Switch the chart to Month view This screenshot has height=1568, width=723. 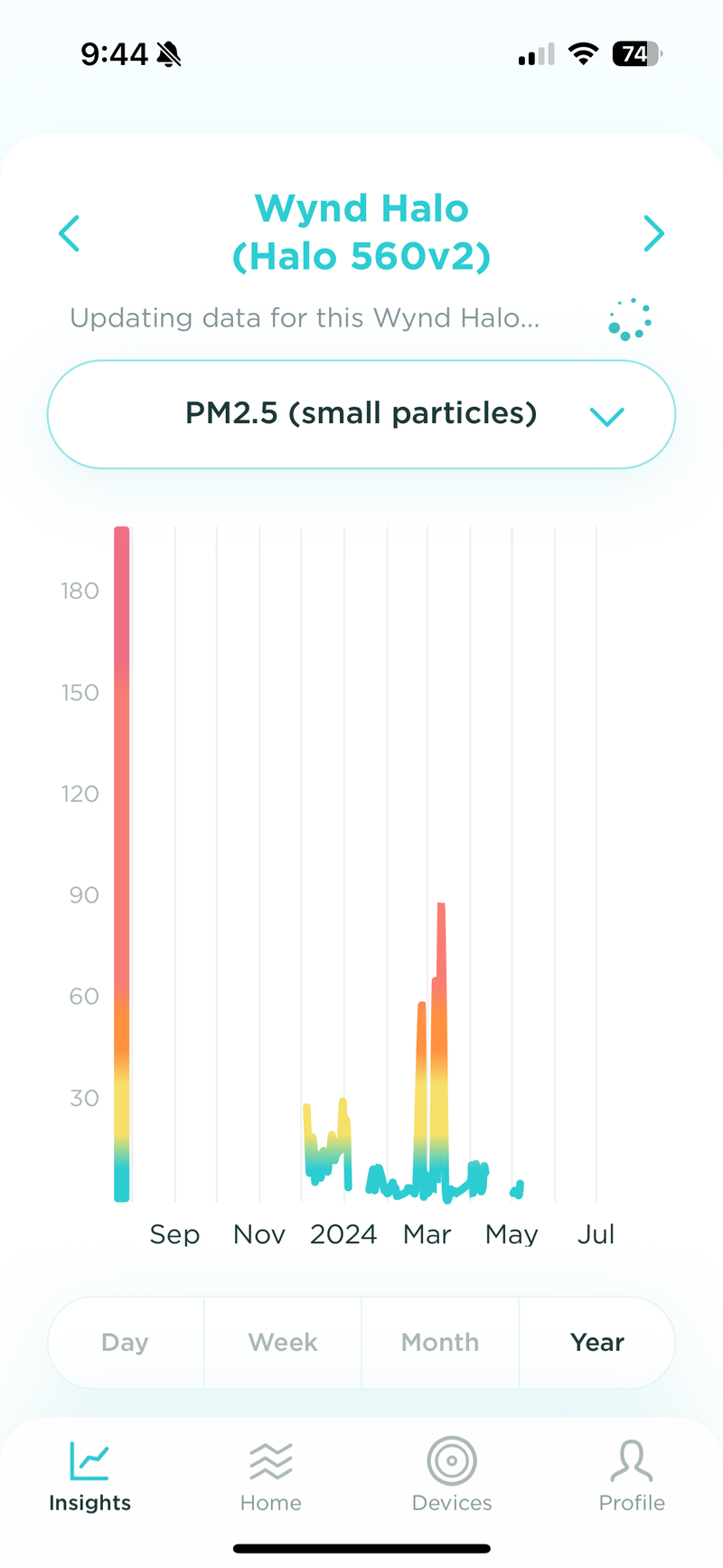coord(440,1342)
